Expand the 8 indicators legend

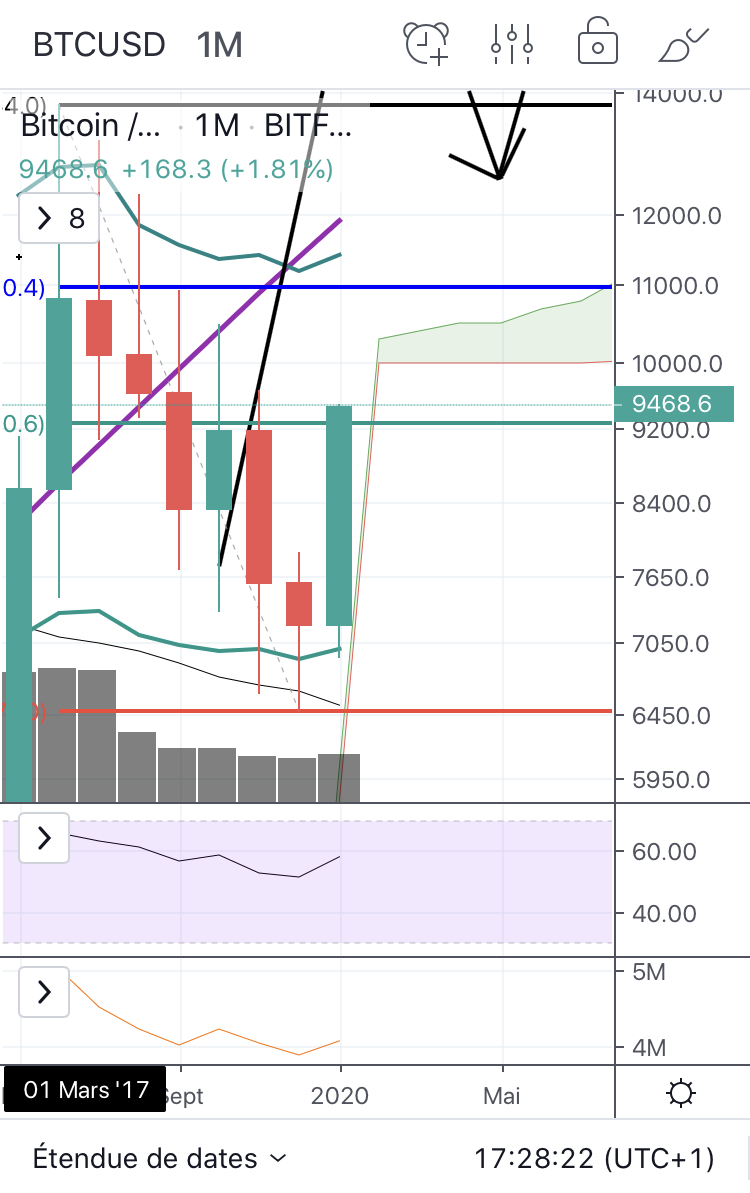tap(60, 218)
